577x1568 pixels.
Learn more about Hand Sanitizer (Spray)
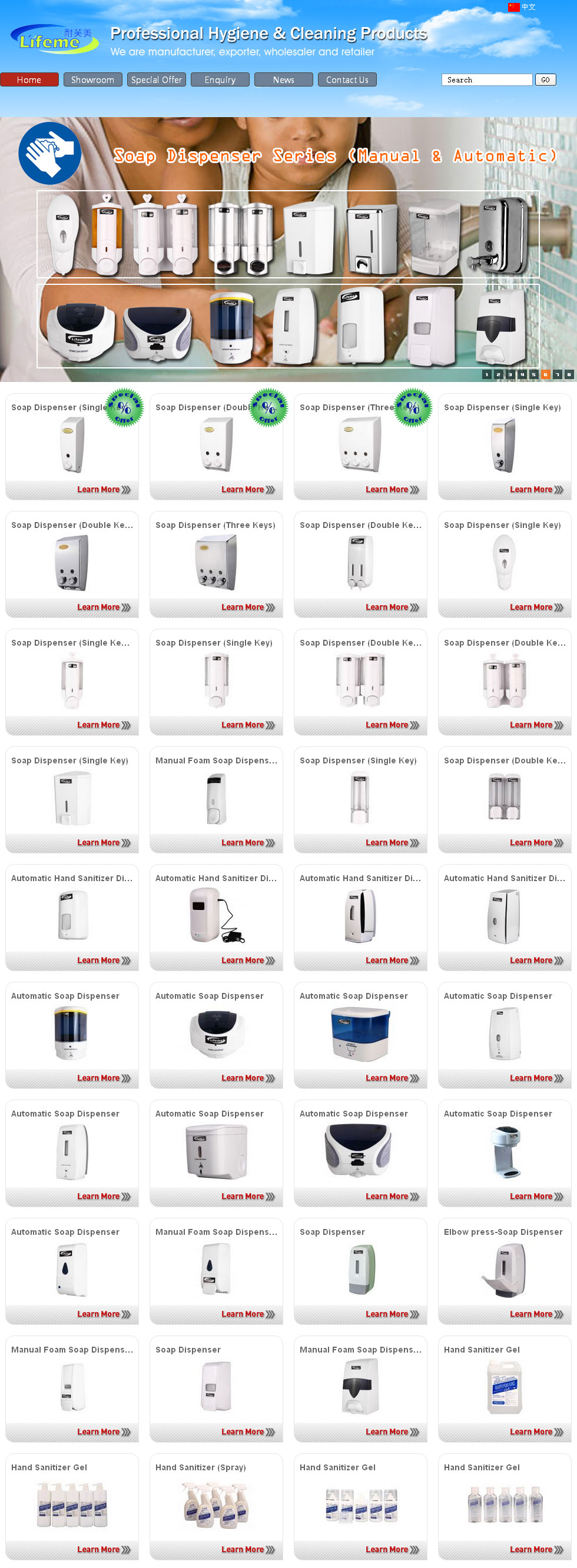(248, 1549)
